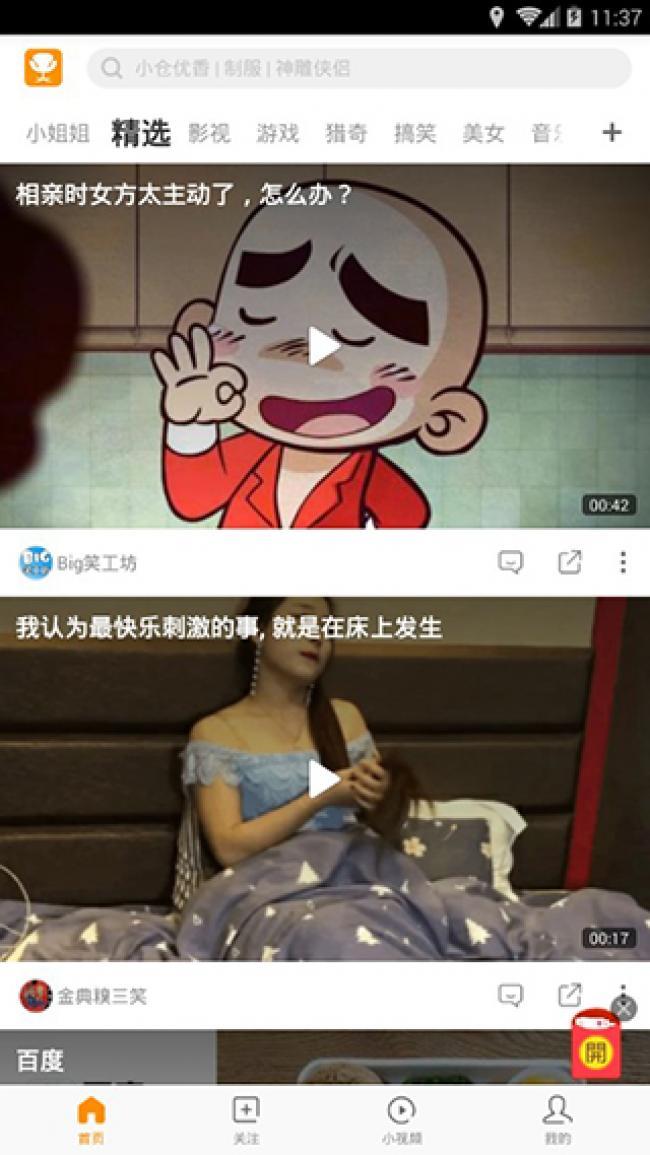Switch to the 影视 tab
This screenshot has height=1155, width=650.
209,133
